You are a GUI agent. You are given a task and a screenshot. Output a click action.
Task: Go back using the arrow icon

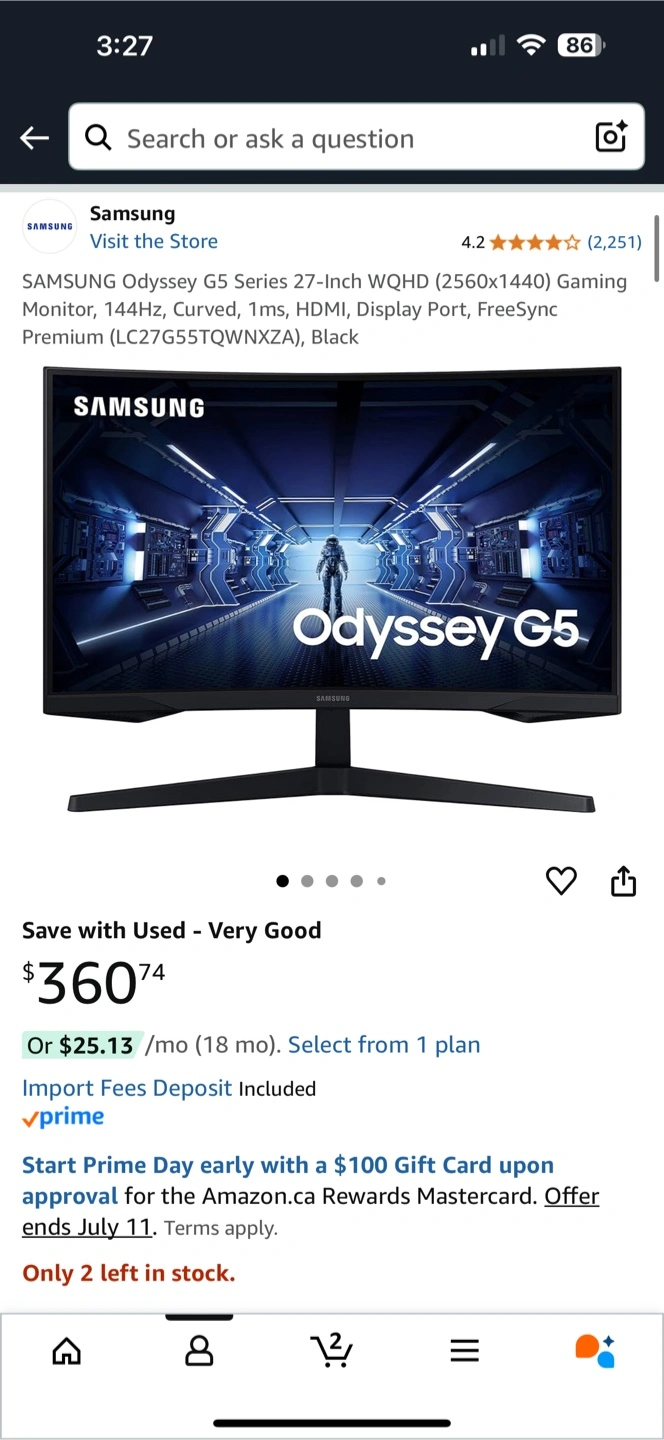(x=35, y=138)
